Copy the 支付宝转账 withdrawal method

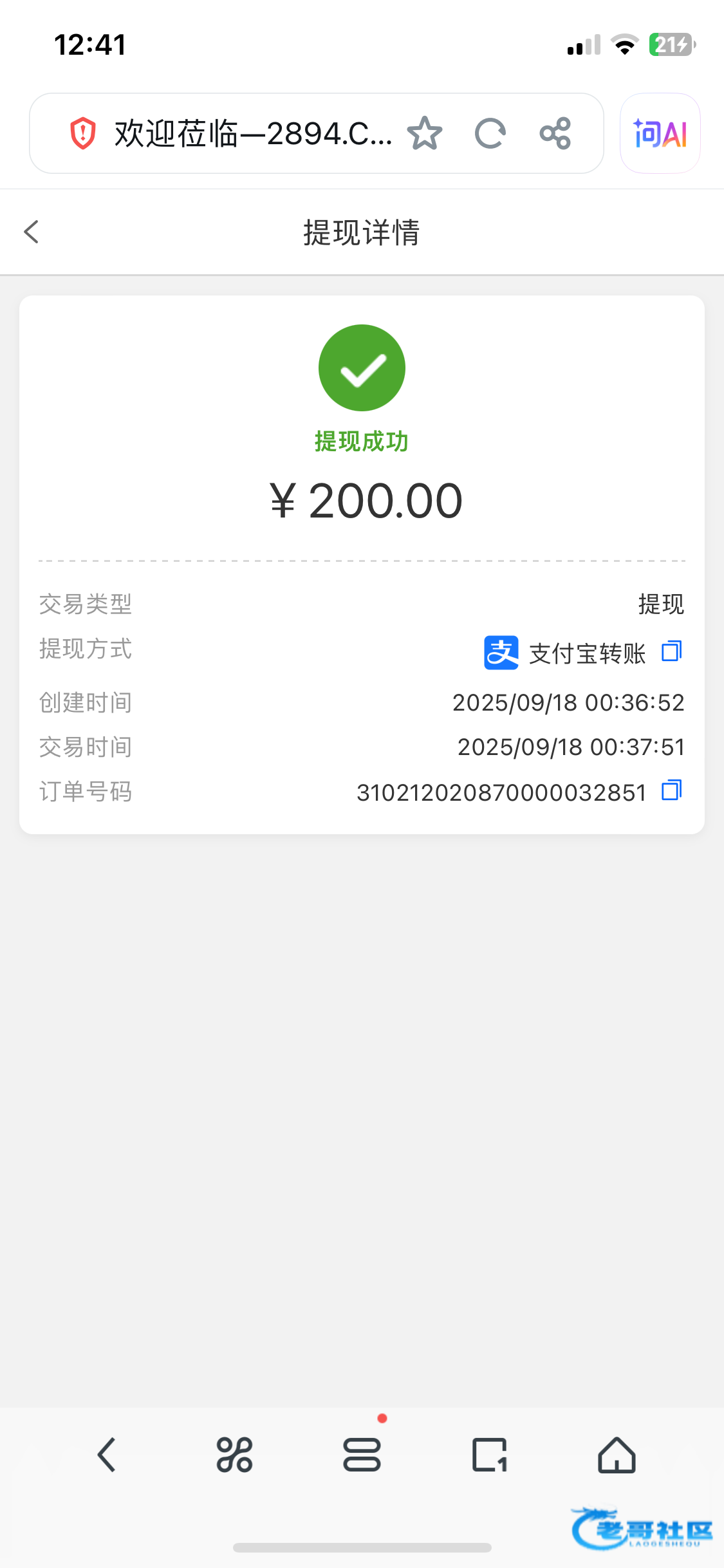point(671,651)
